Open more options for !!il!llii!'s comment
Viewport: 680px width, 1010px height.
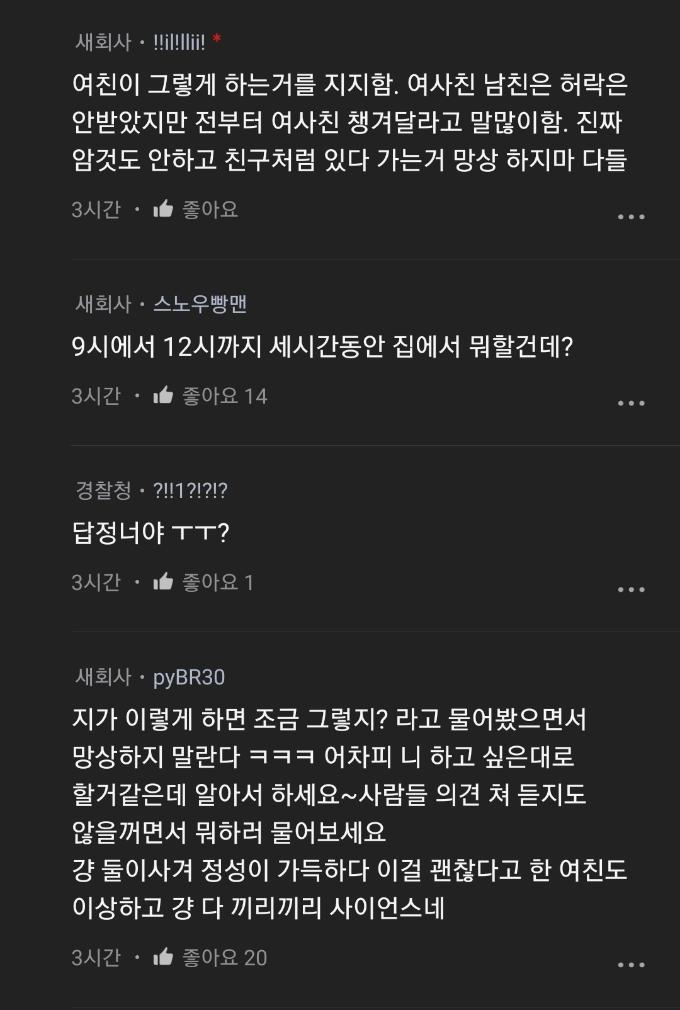[631, 216]
